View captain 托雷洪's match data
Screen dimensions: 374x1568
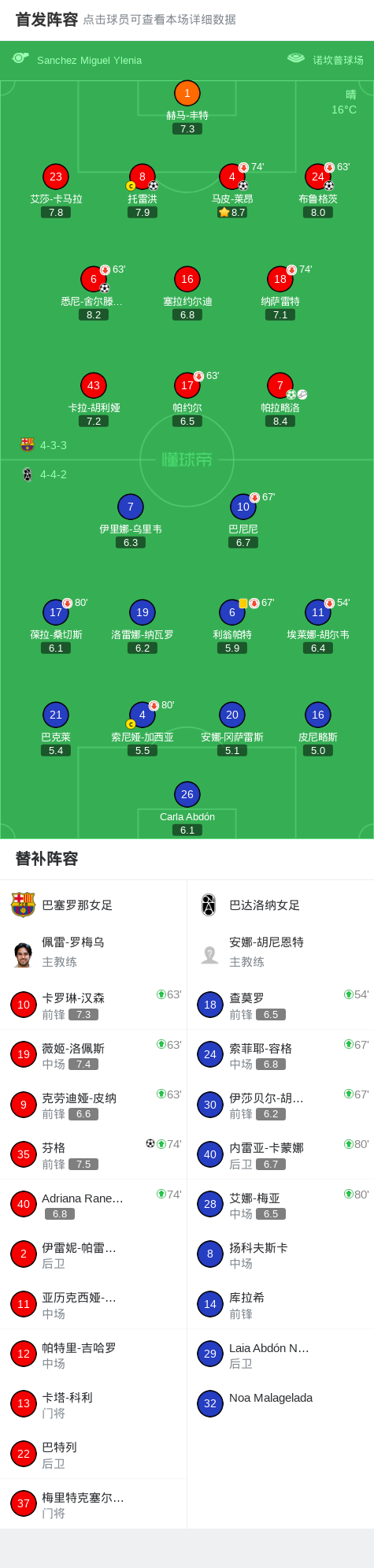[x=143, y=191]
